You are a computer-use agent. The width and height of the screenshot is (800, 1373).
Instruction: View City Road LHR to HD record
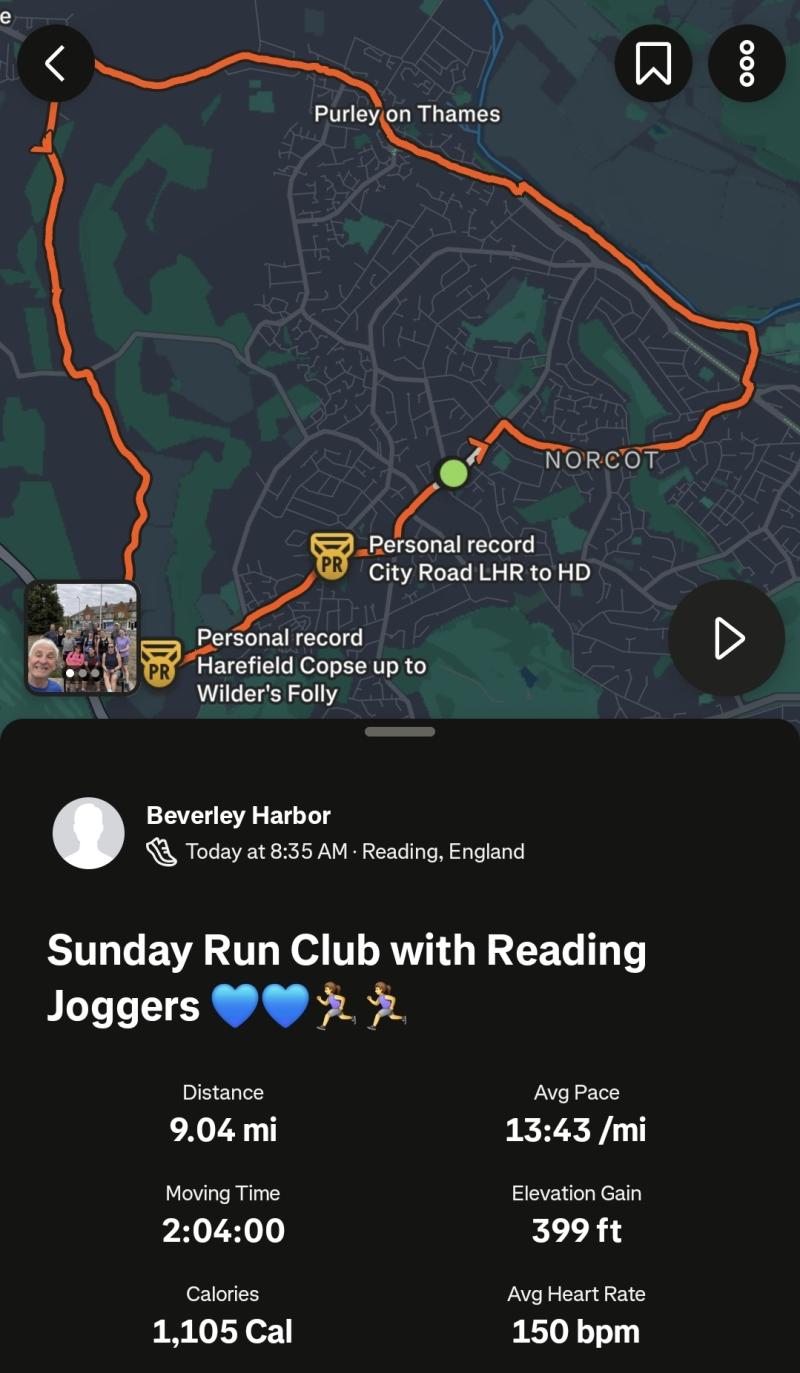tap(450, 558)
